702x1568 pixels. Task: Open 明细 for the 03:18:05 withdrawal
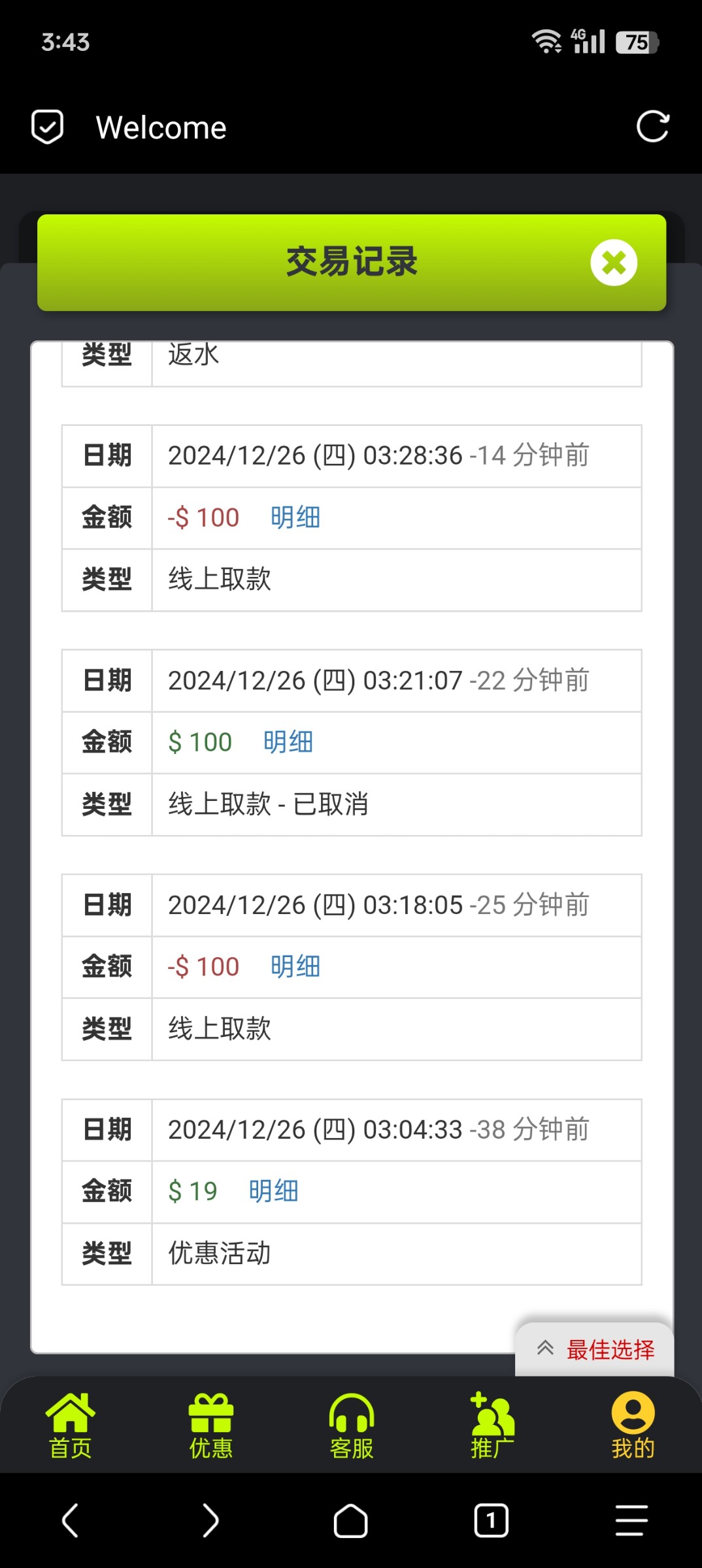pos(295,967)
